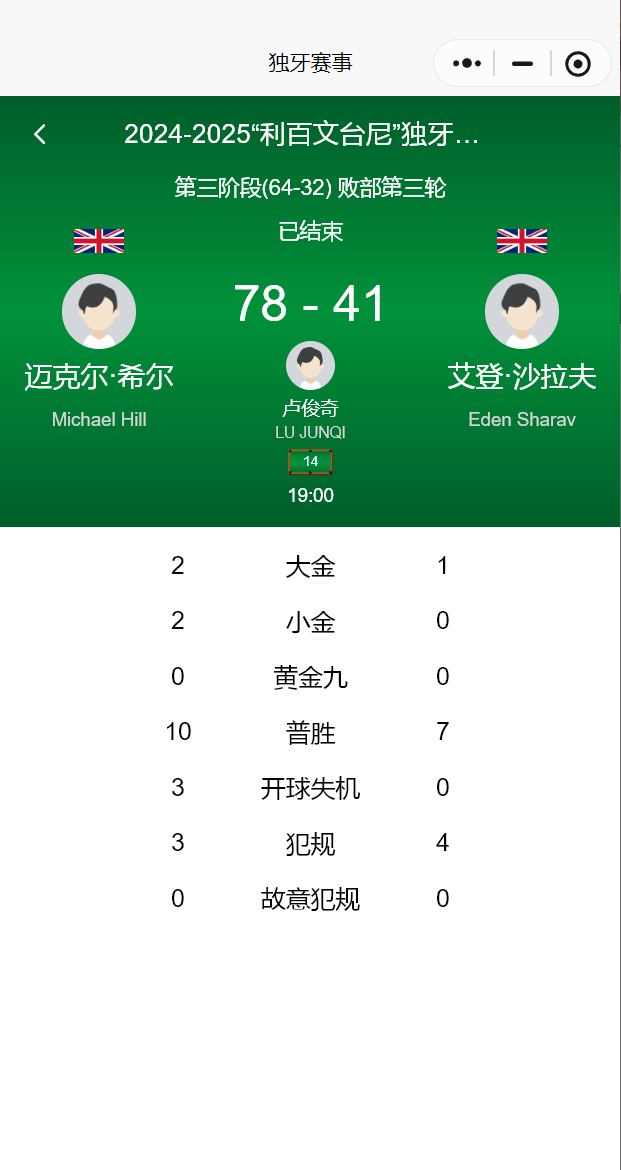621x1170 pixels.
Task: Close the mini program via circle button
Action: point(578,64)
